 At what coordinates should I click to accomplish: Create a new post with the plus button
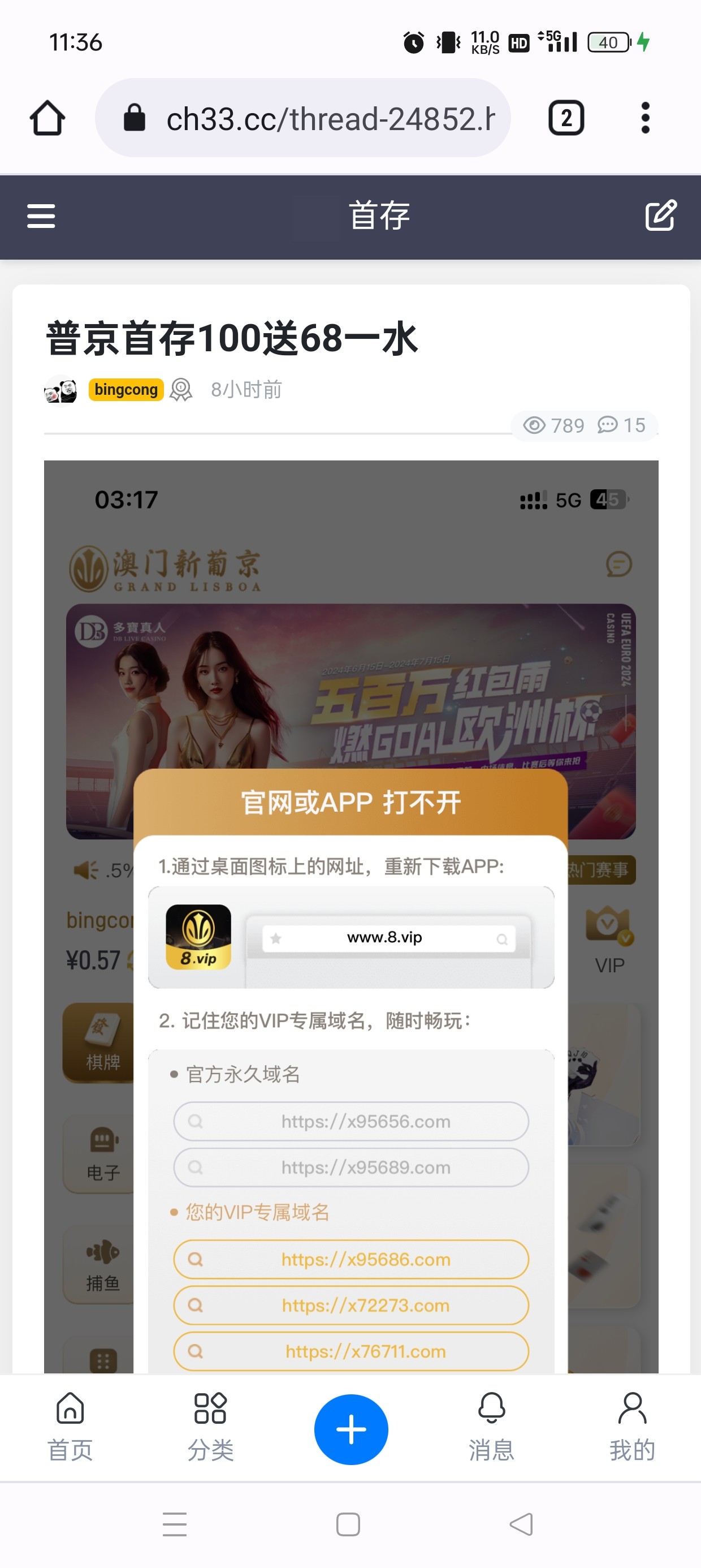[x=351, y=1429]
